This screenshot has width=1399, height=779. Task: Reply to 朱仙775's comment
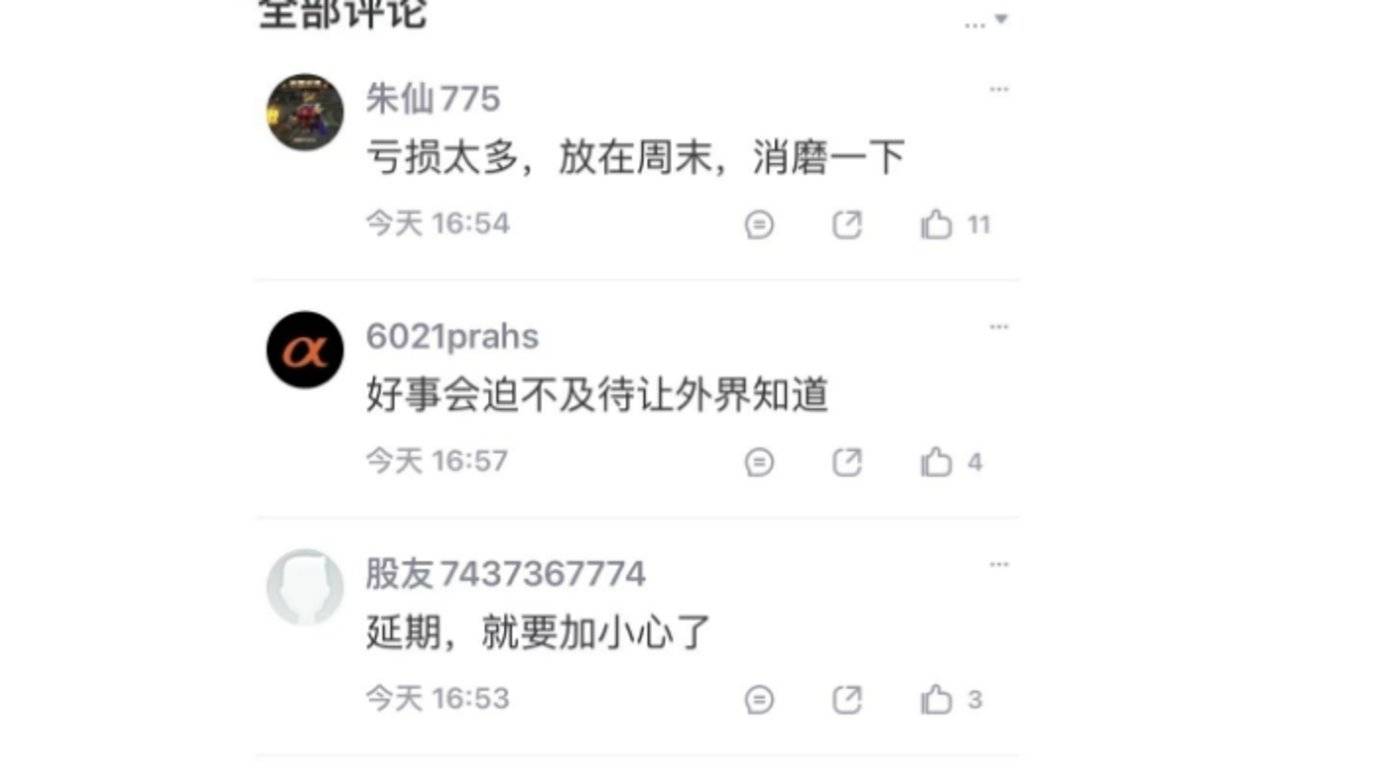pos(759,225)
